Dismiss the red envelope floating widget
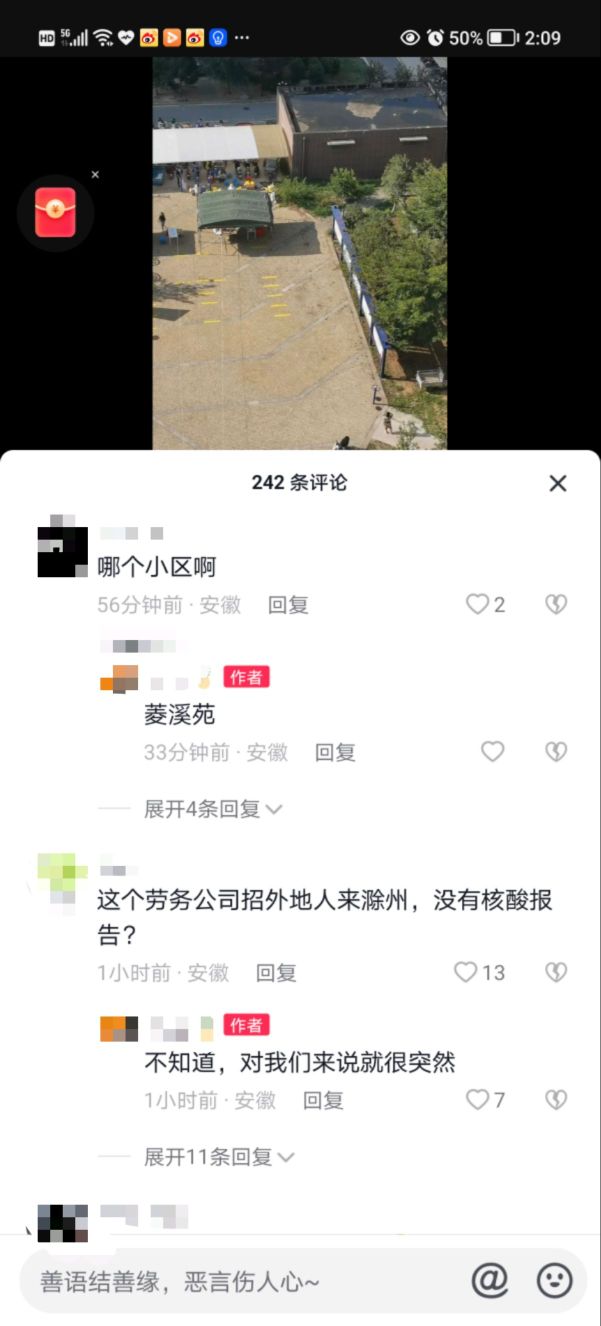This screenshot has width=601, height=1326. [x=95, y=175]
